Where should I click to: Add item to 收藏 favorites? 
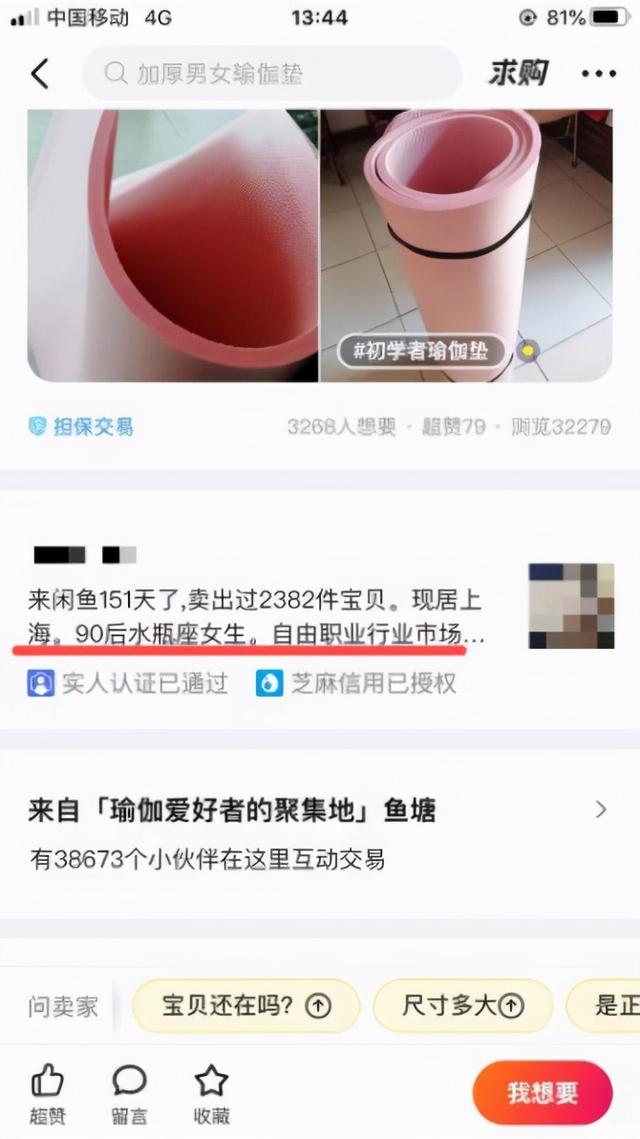211,1094
